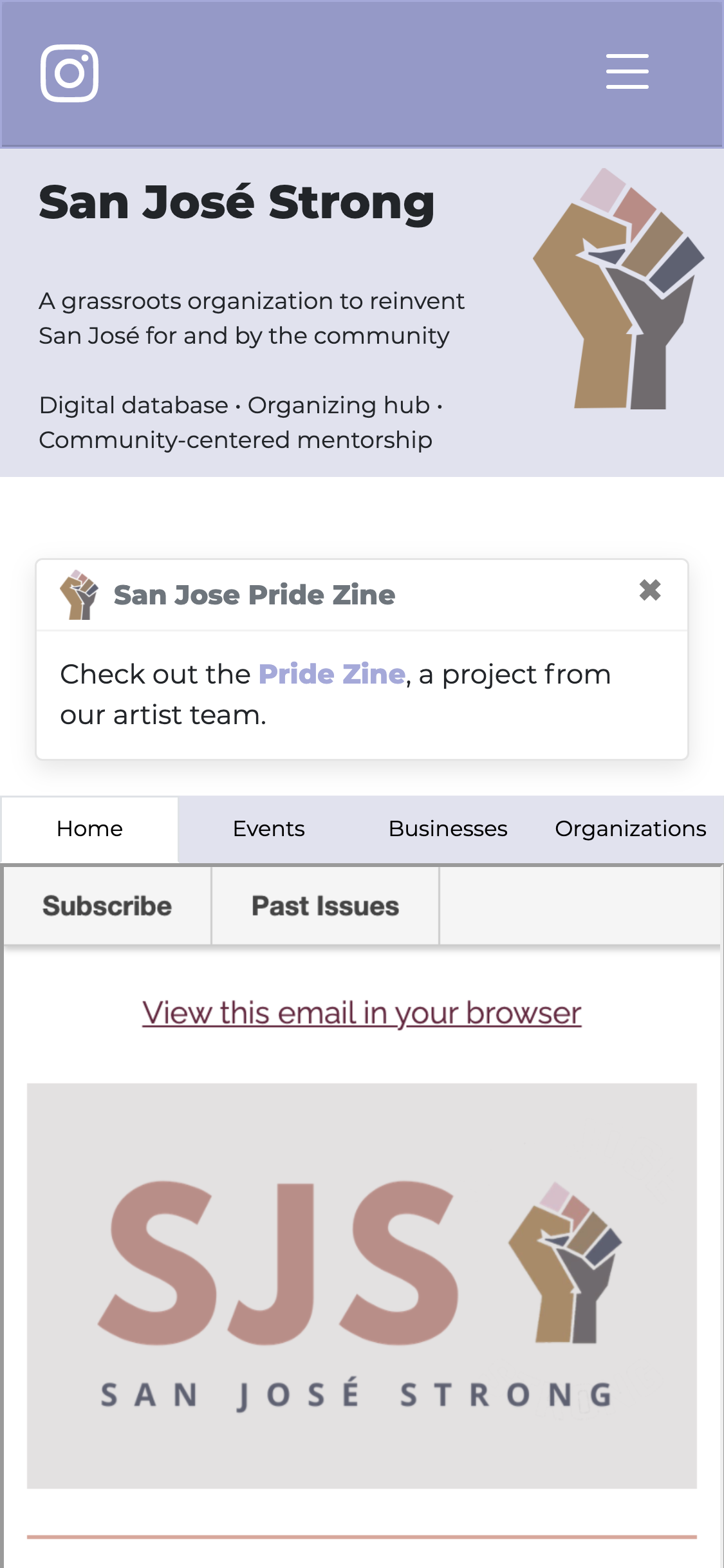Switch to the Events tab
Image resolution: width=724 pixels, height=1568 pixels.
click(269, 828)
